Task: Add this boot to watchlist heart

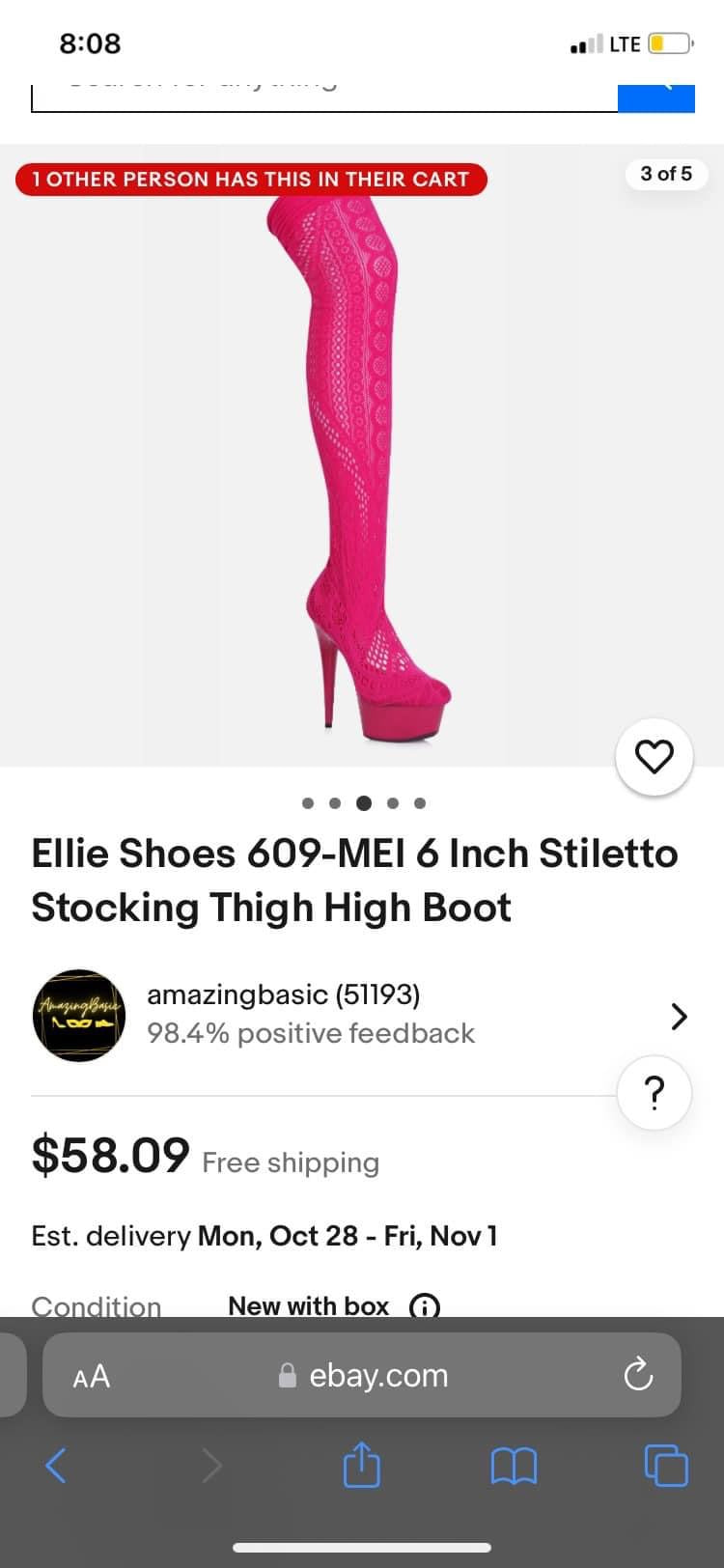Action: click(x=654, y=757)
